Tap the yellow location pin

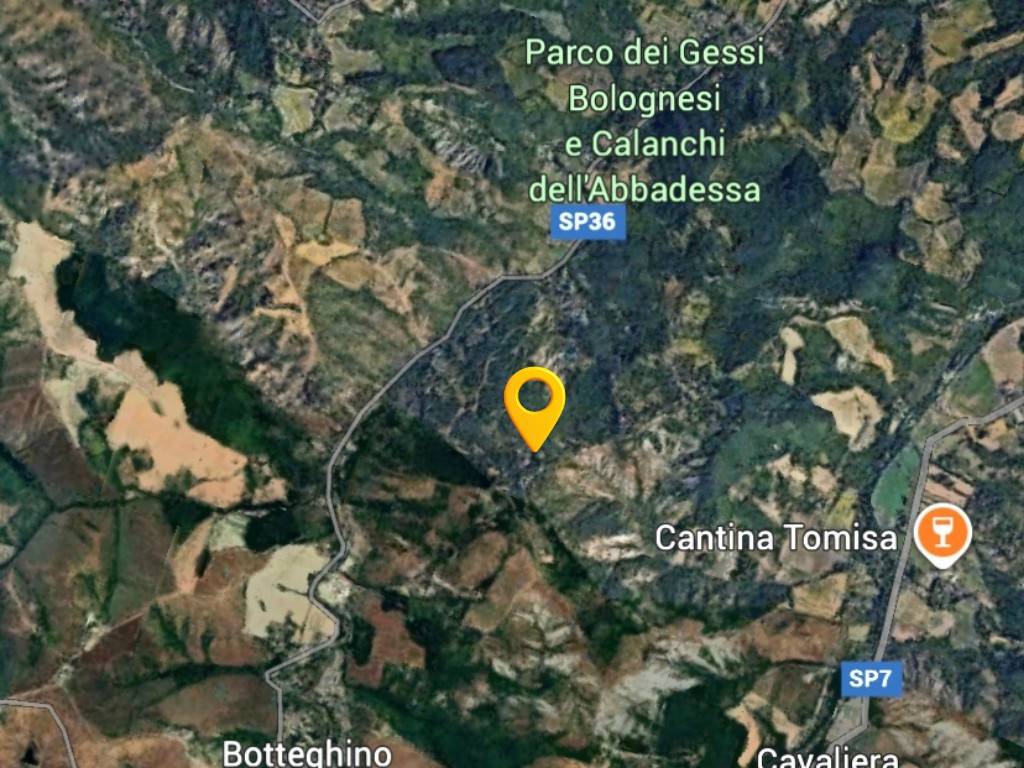click(x=535, y=401)
